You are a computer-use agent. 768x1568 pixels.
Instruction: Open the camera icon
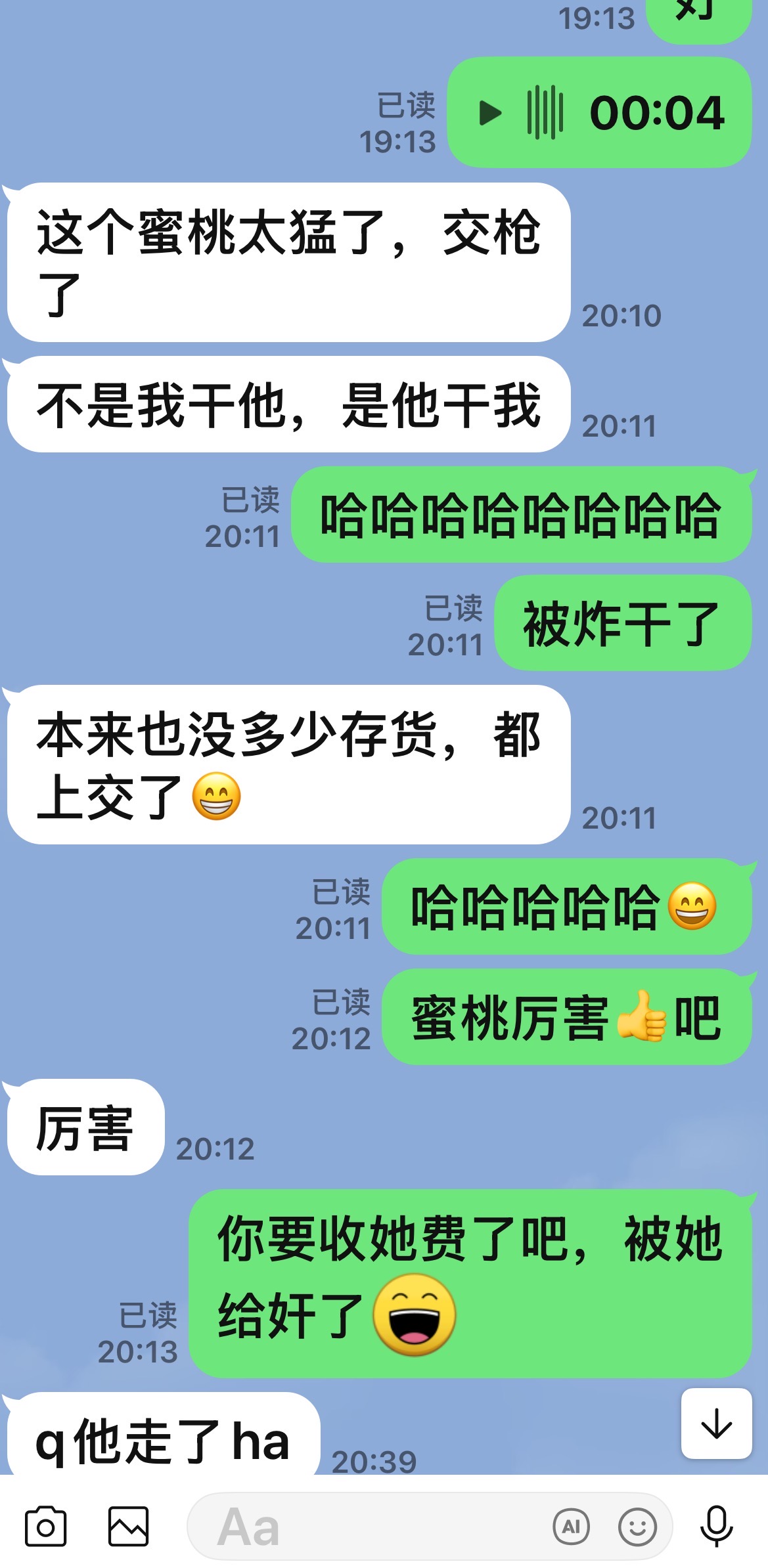point(45,1527)
